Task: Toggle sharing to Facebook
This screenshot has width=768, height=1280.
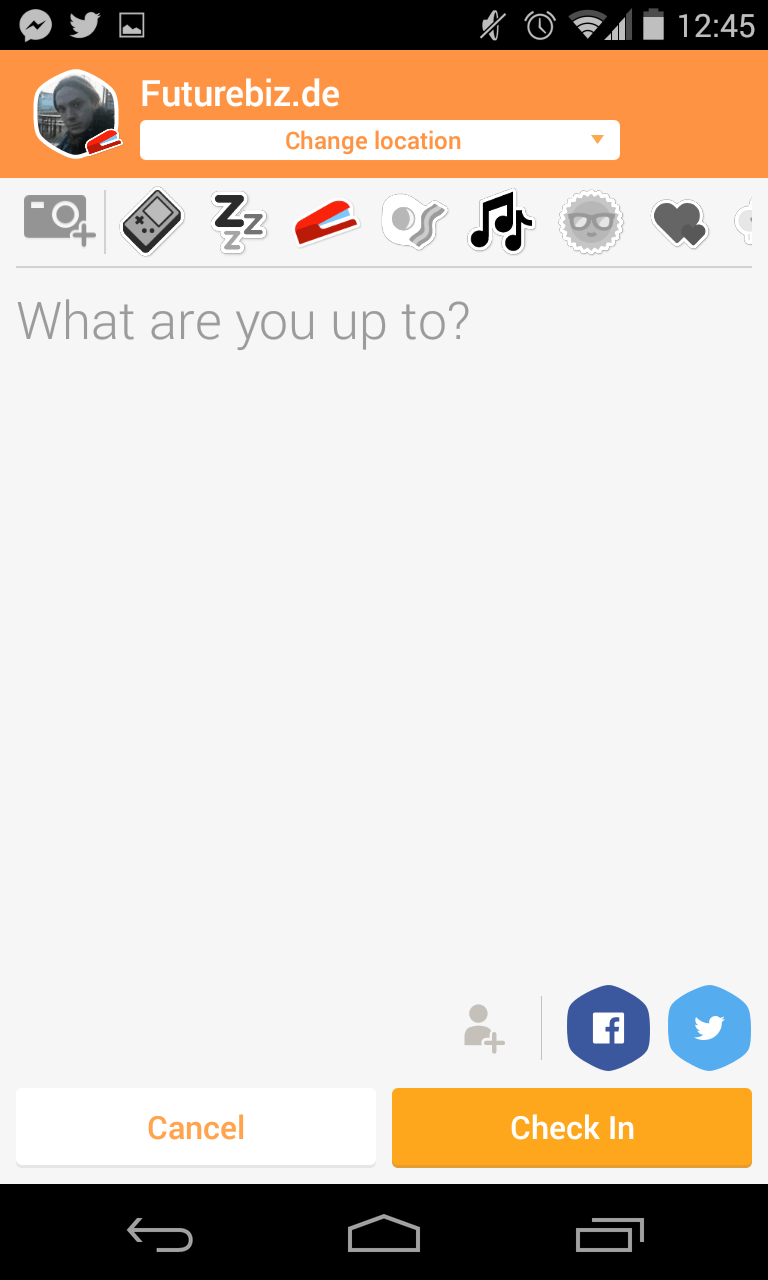Action: 608,1028
